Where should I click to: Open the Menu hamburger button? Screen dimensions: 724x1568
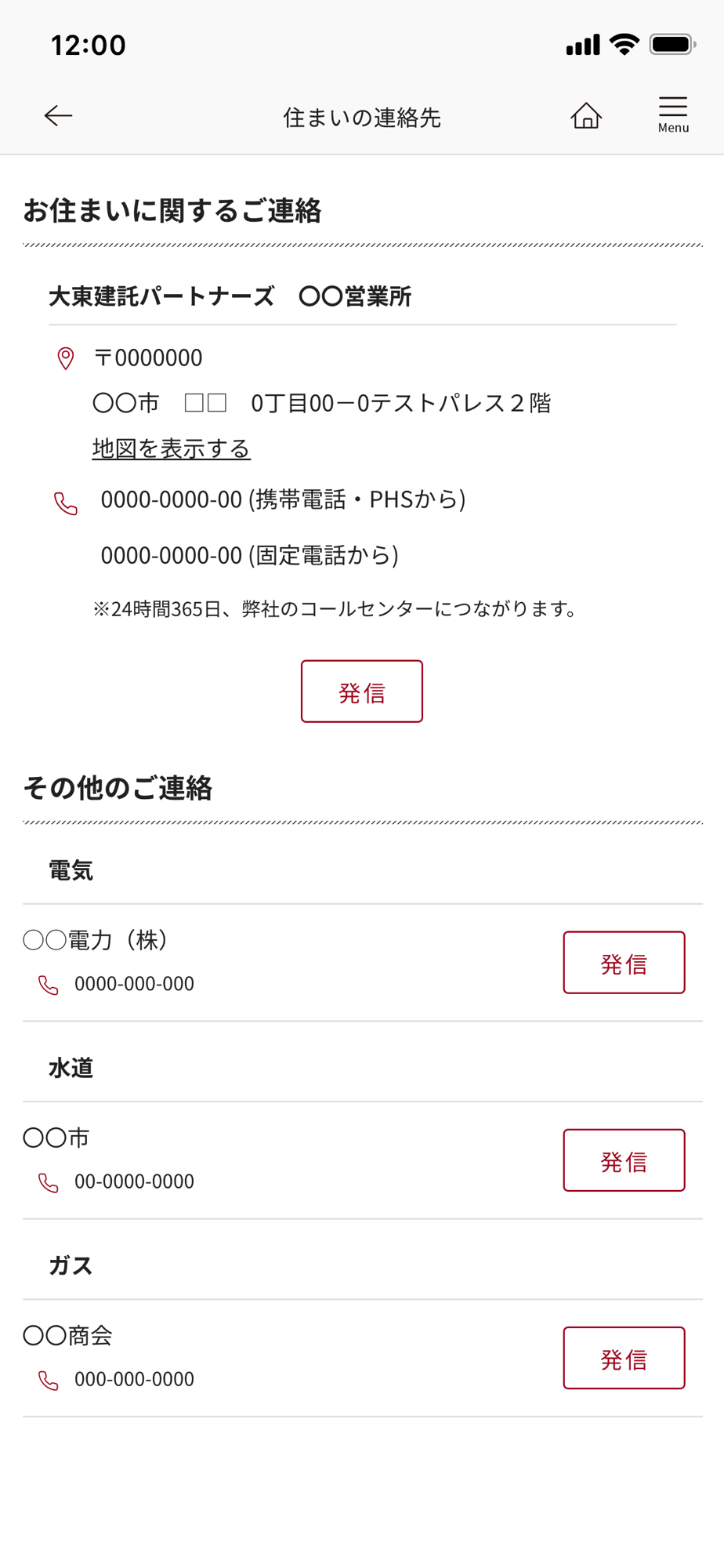click(x=672, y=115)
